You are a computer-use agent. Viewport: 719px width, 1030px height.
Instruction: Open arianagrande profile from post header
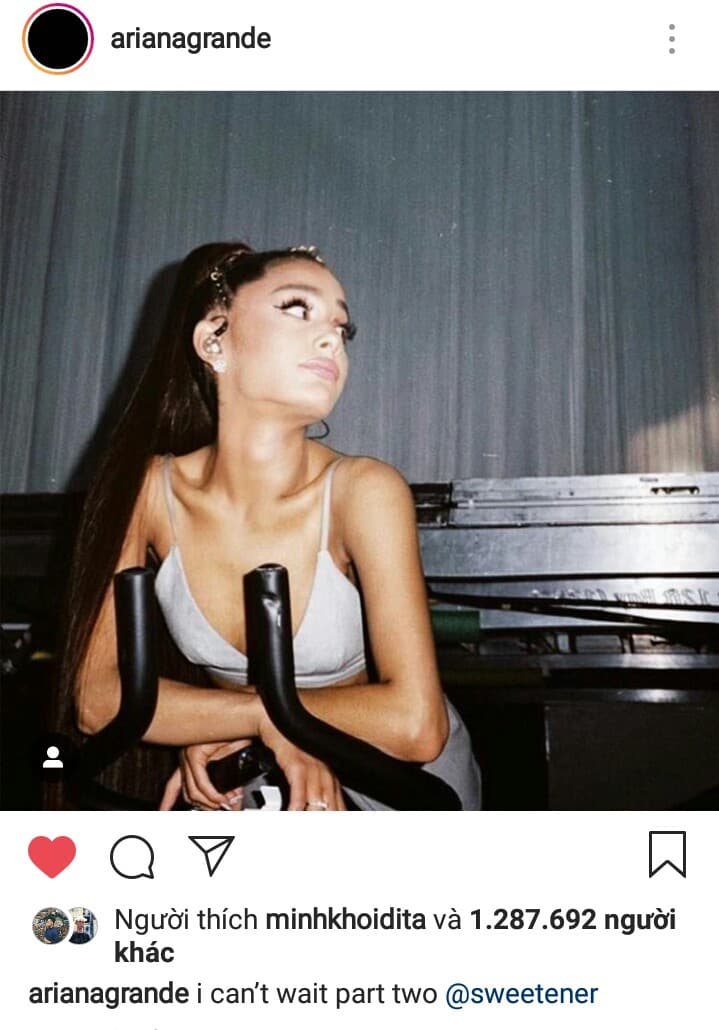coord(192,39)
